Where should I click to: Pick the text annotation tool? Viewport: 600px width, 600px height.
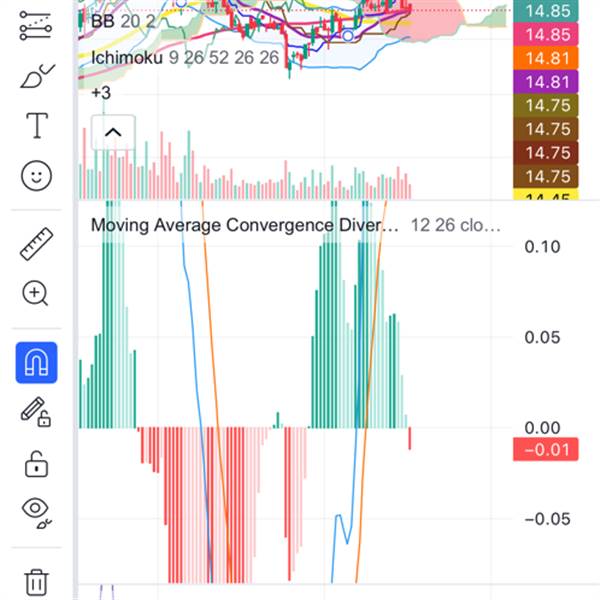coord(36,126)
